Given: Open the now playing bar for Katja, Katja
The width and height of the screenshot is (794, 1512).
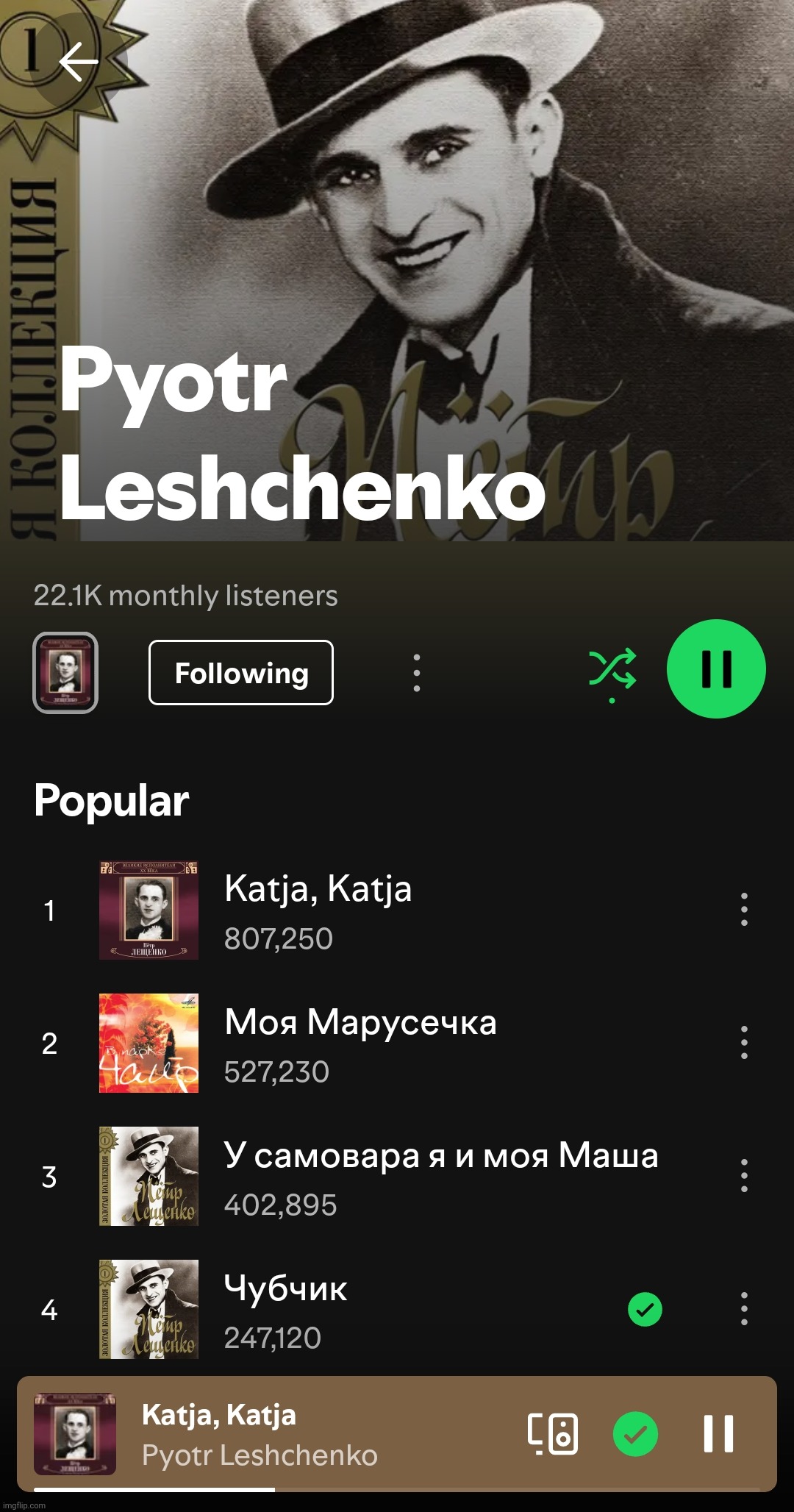Looking at the screenshot, I should (x=294, y=1434).
